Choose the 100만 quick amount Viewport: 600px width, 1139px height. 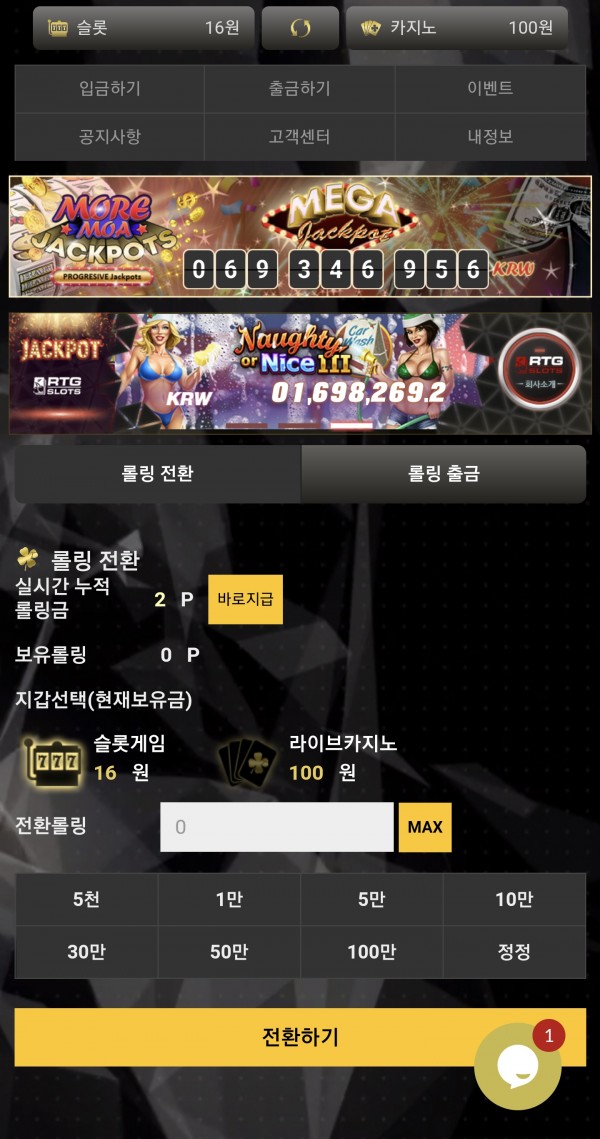(x=371, y=952)
